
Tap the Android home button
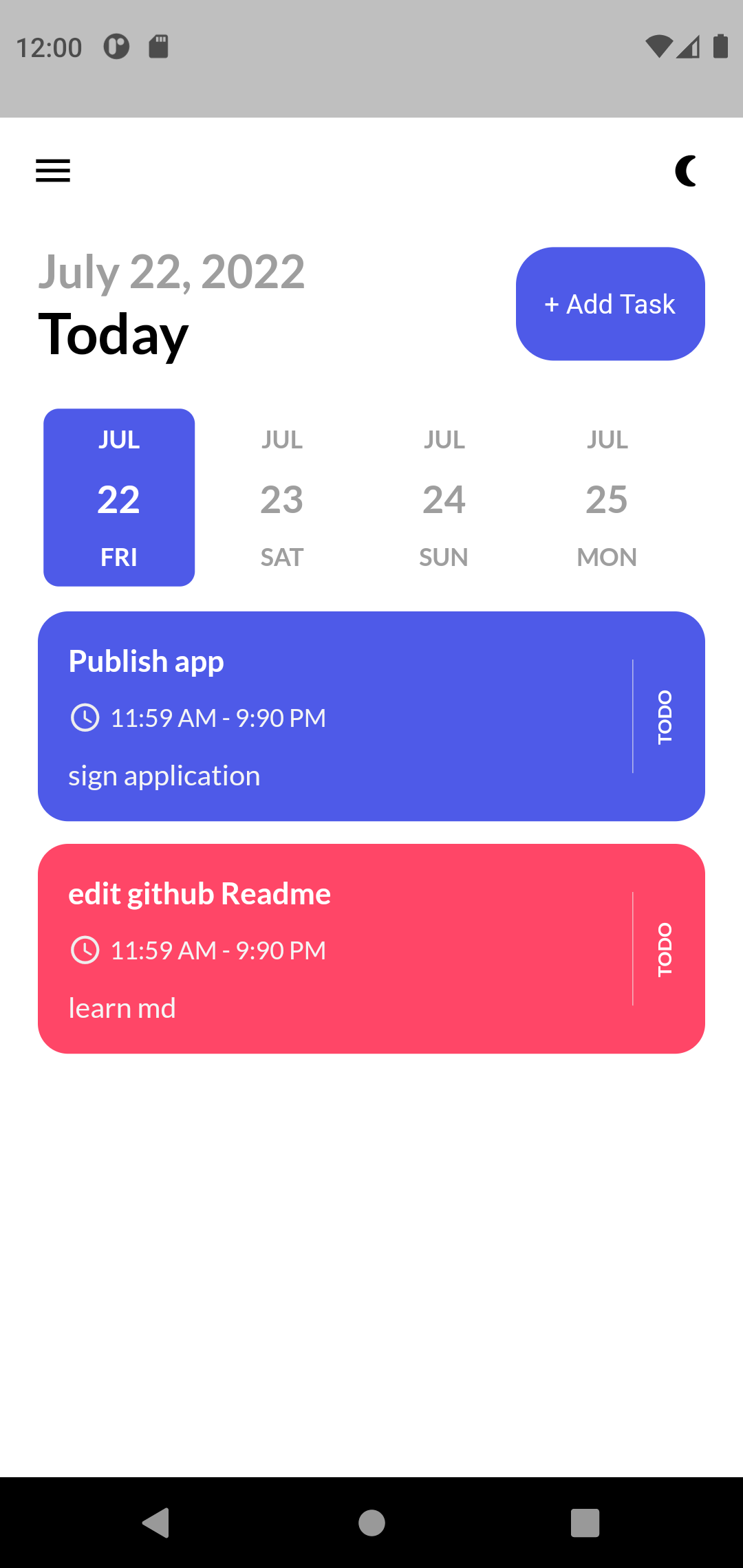pyautogui.click(x=371, y=1521)
